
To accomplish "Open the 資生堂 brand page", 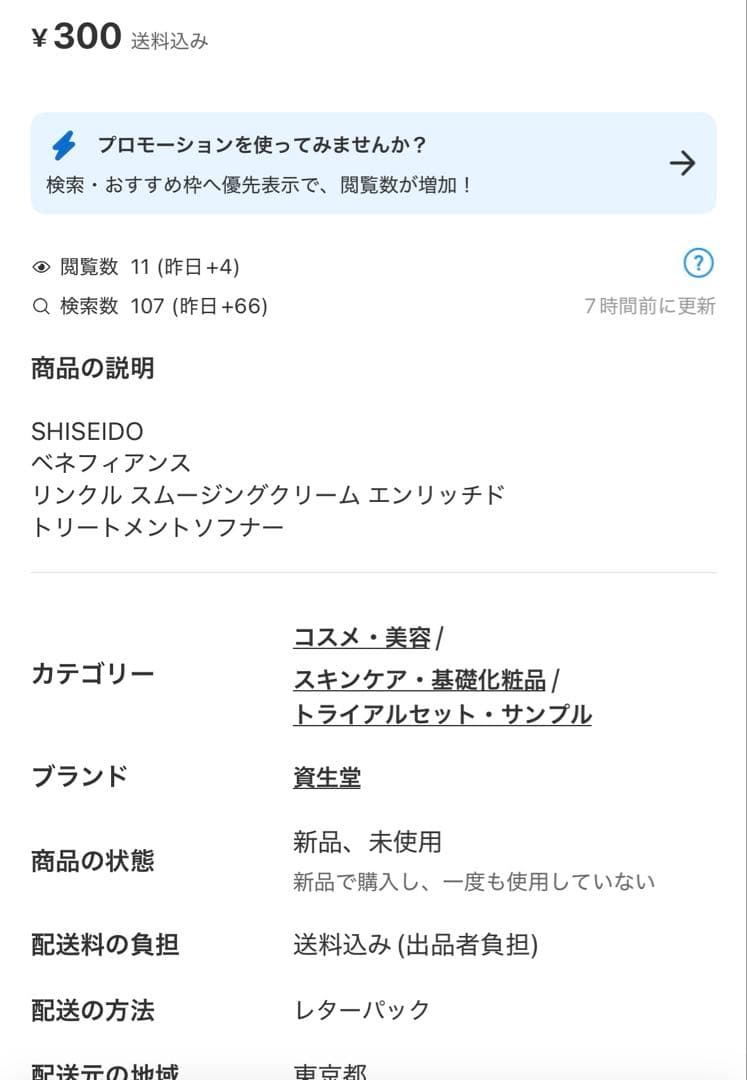I will [x=325, y=777].
